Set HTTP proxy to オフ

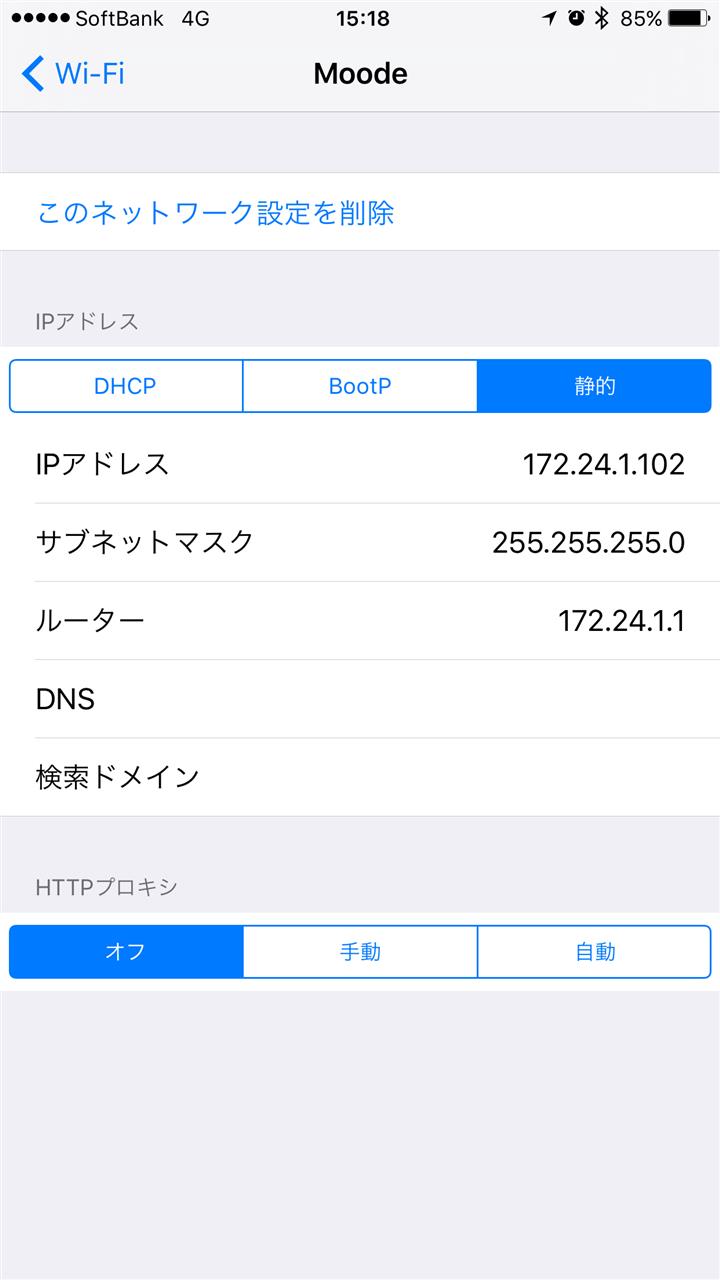(x=126, y=952)
